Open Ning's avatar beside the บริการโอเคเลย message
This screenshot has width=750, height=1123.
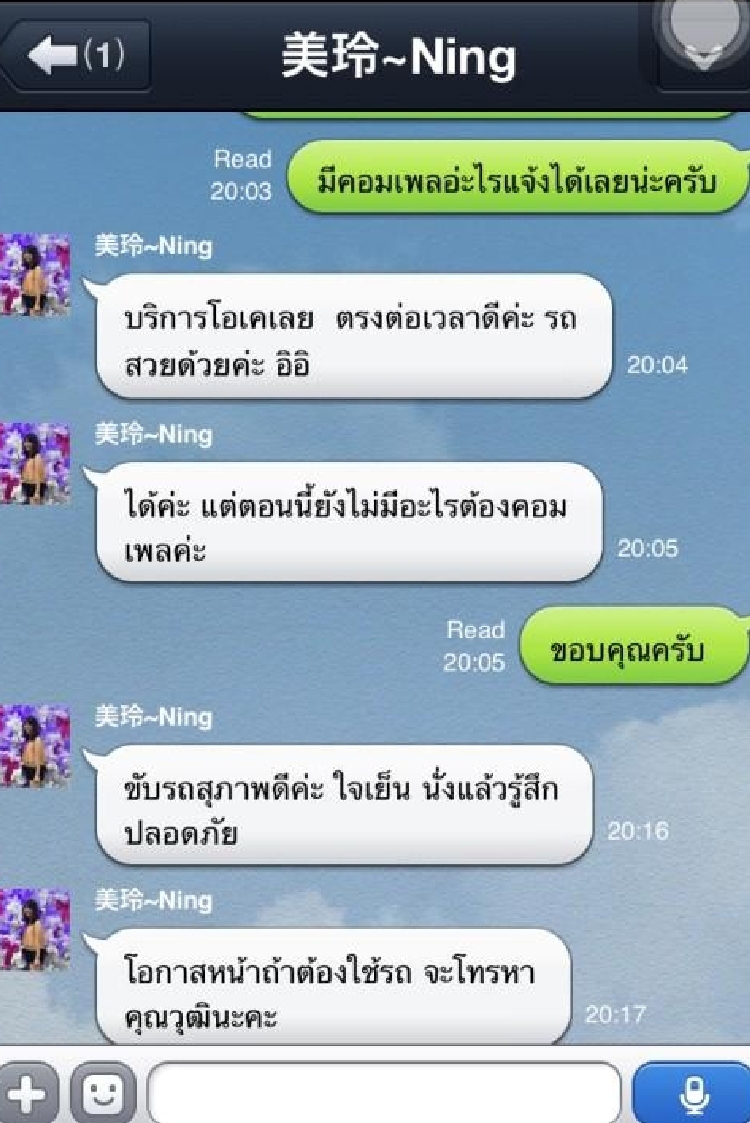[x=35, y=274]
